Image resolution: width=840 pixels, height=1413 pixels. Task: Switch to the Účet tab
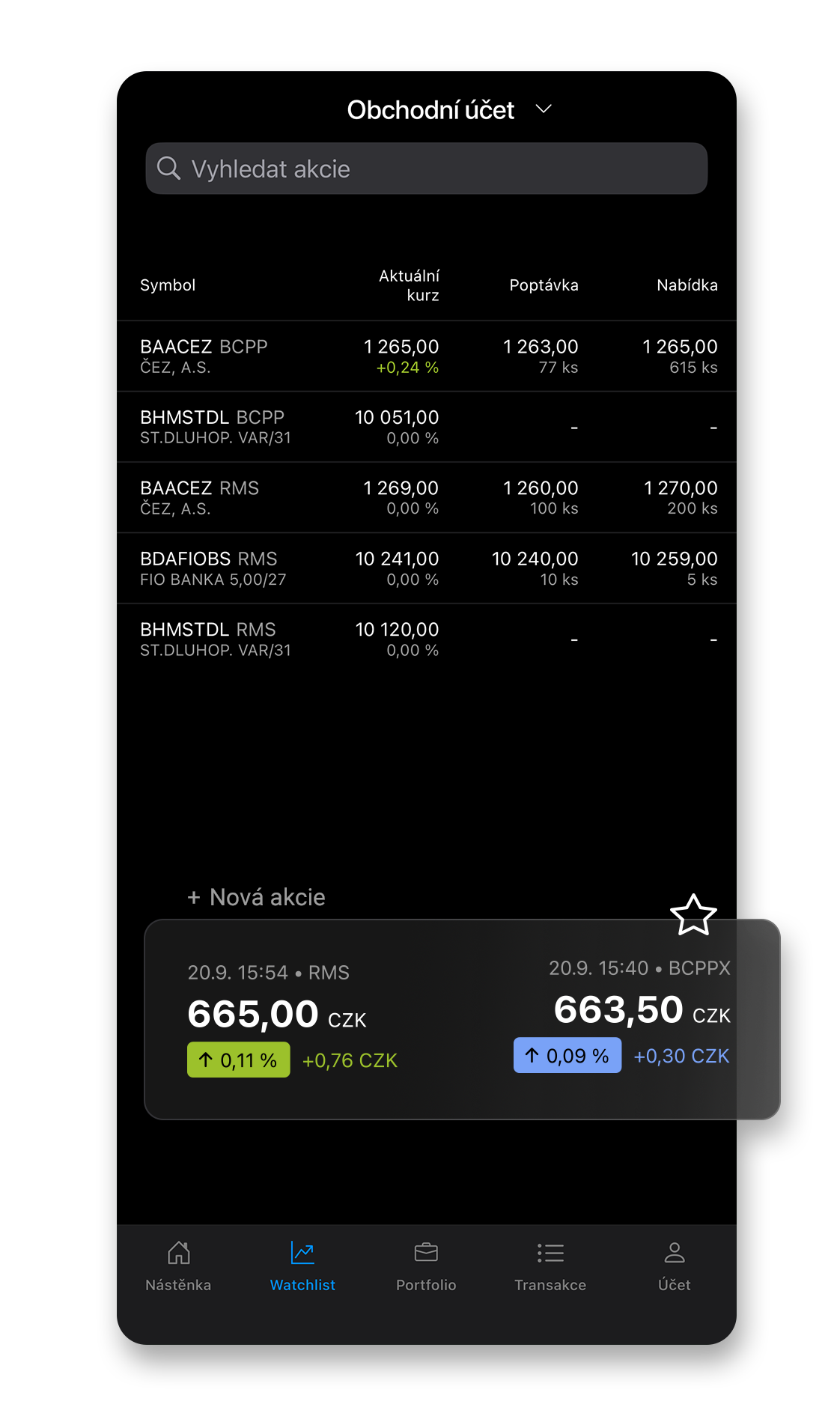pos(674,1265)
